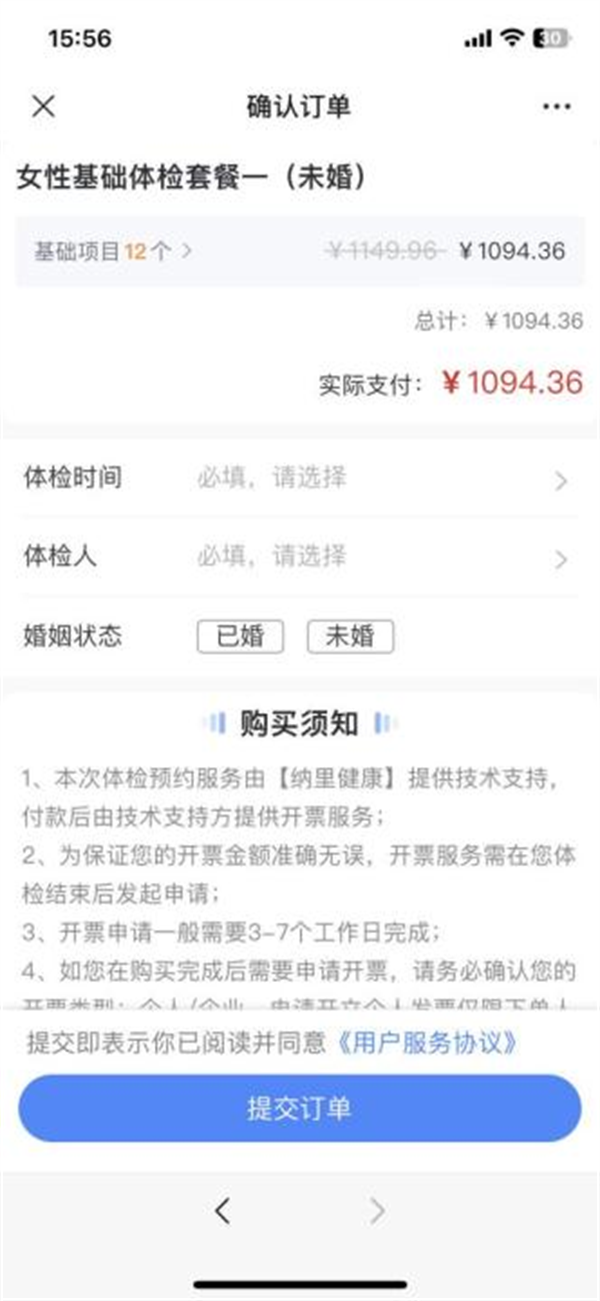Open the three-dot overflow menu

556,107
